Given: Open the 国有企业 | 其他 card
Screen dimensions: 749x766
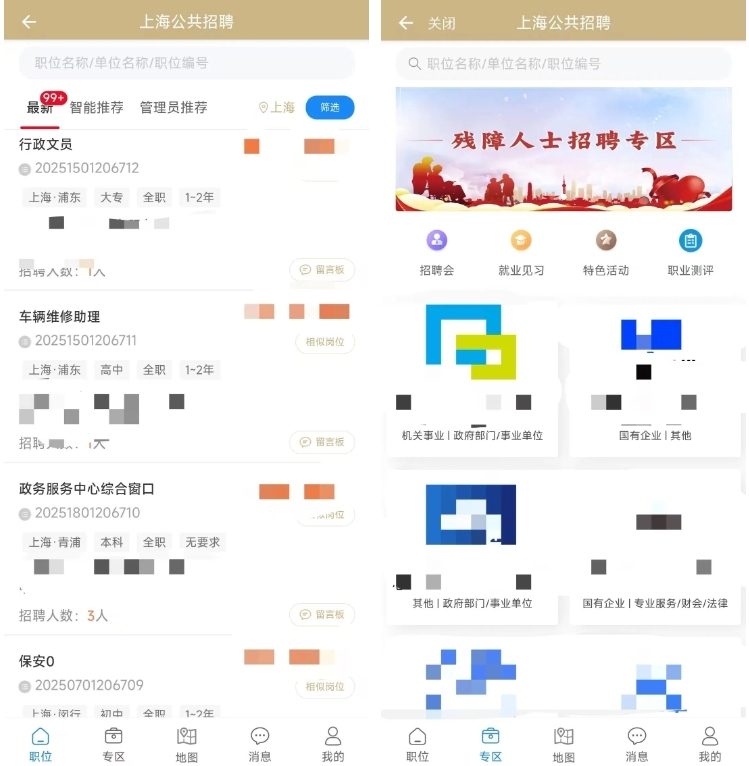Looking at the screenshot, I should pyautogui.click(x=655, y=375).
